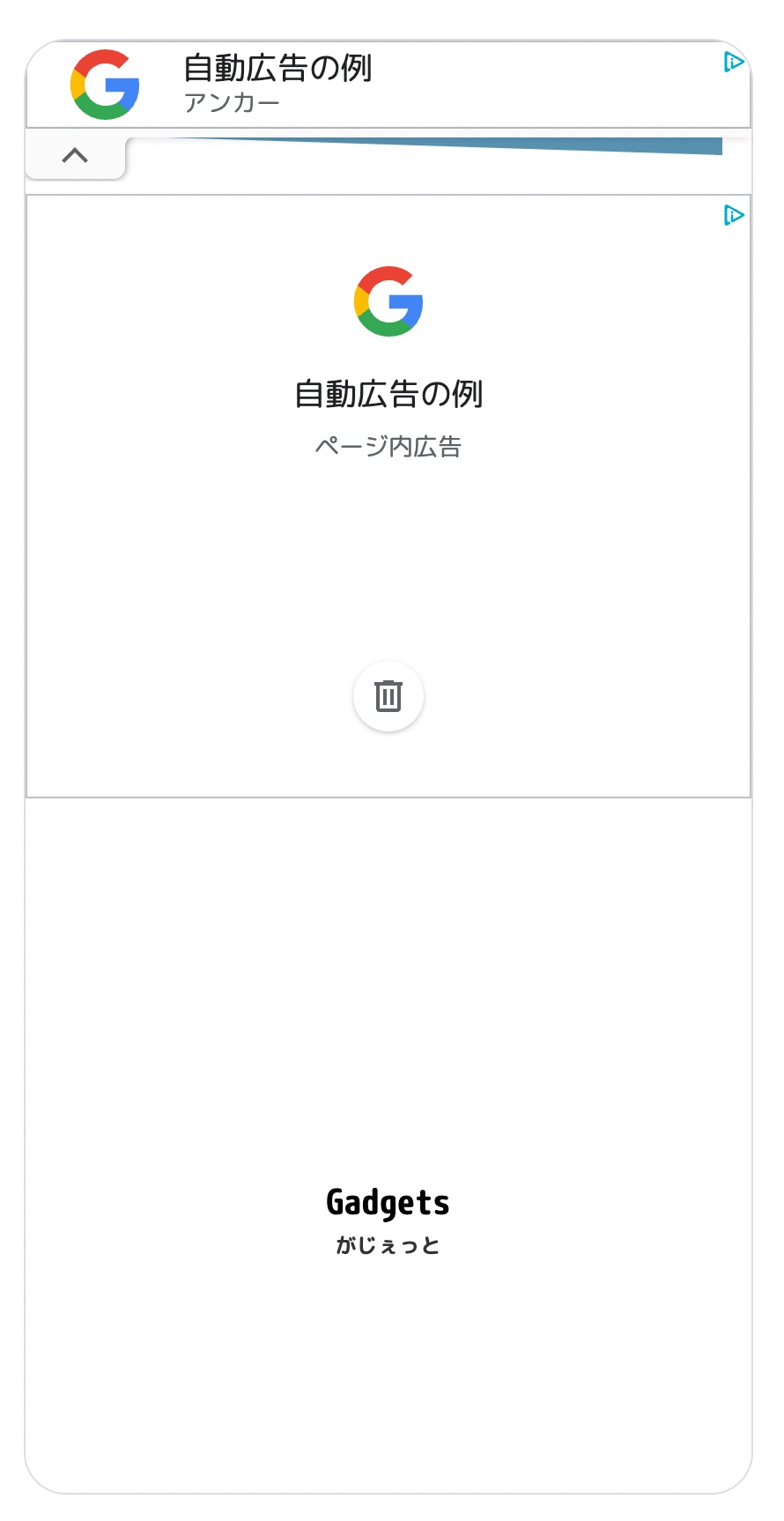Remove the in-page ad with the trash icon

[x=388, y=696]
